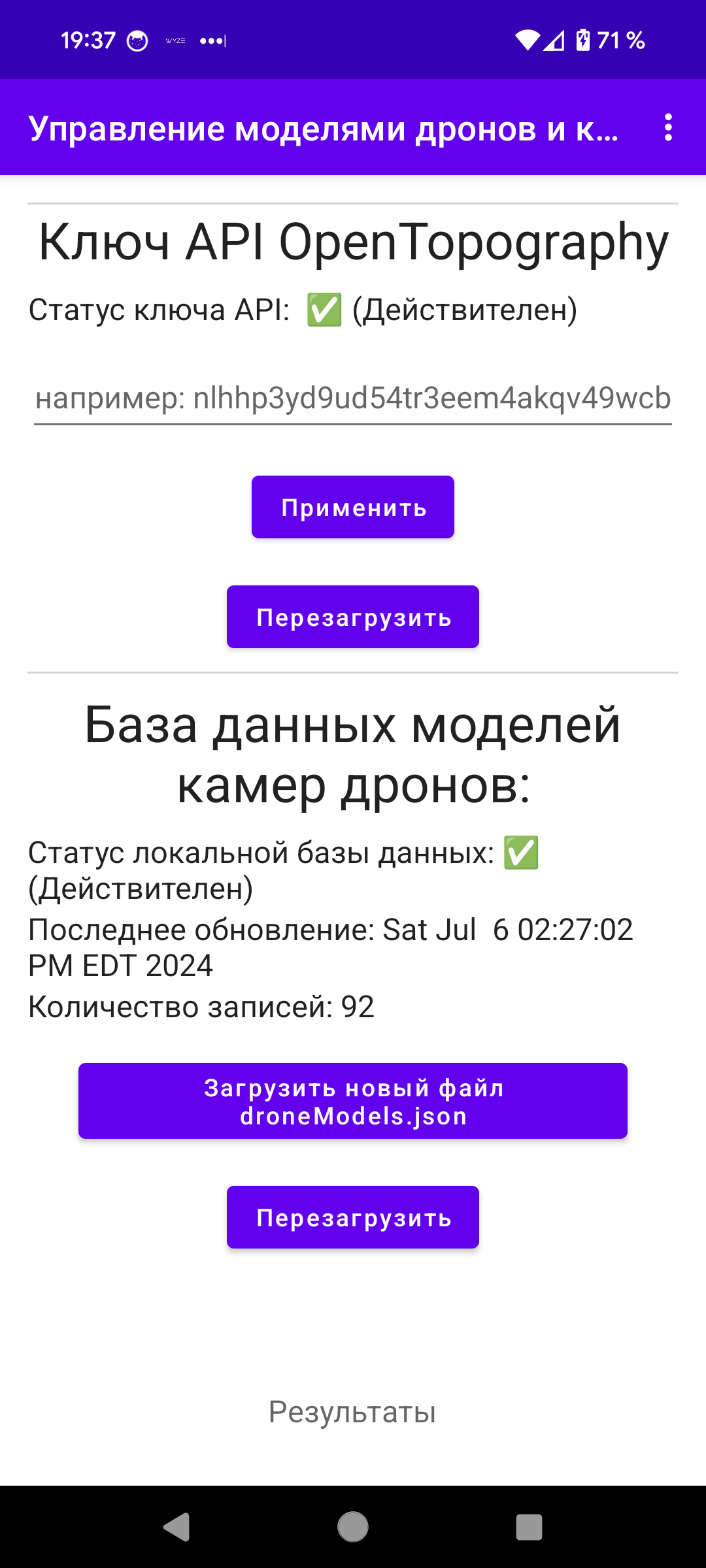Tap Перезагрузить under the drone camera database
706x1568 pixels.
[x=353, y=1217]
